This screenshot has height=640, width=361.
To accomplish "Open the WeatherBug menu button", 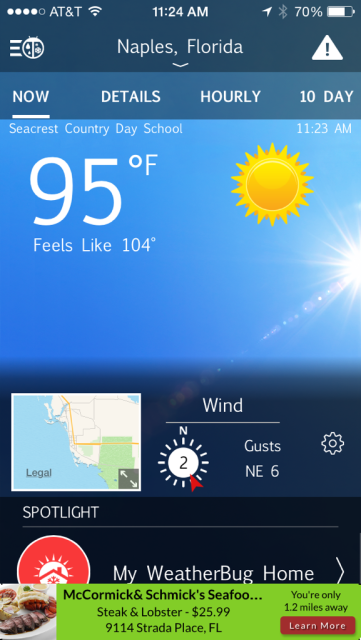I will pos(27,48).
